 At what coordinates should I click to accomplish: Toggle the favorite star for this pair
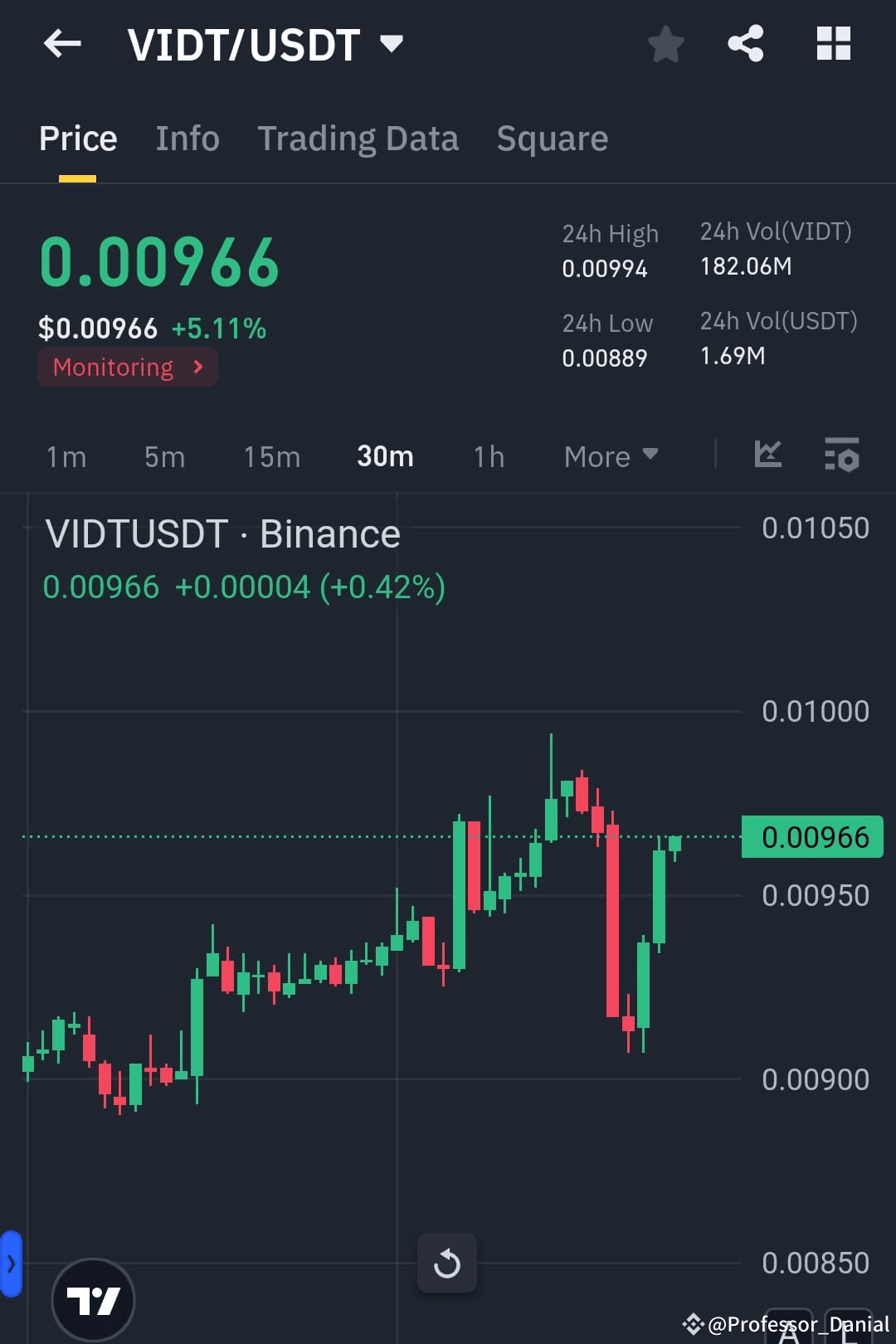665,44
